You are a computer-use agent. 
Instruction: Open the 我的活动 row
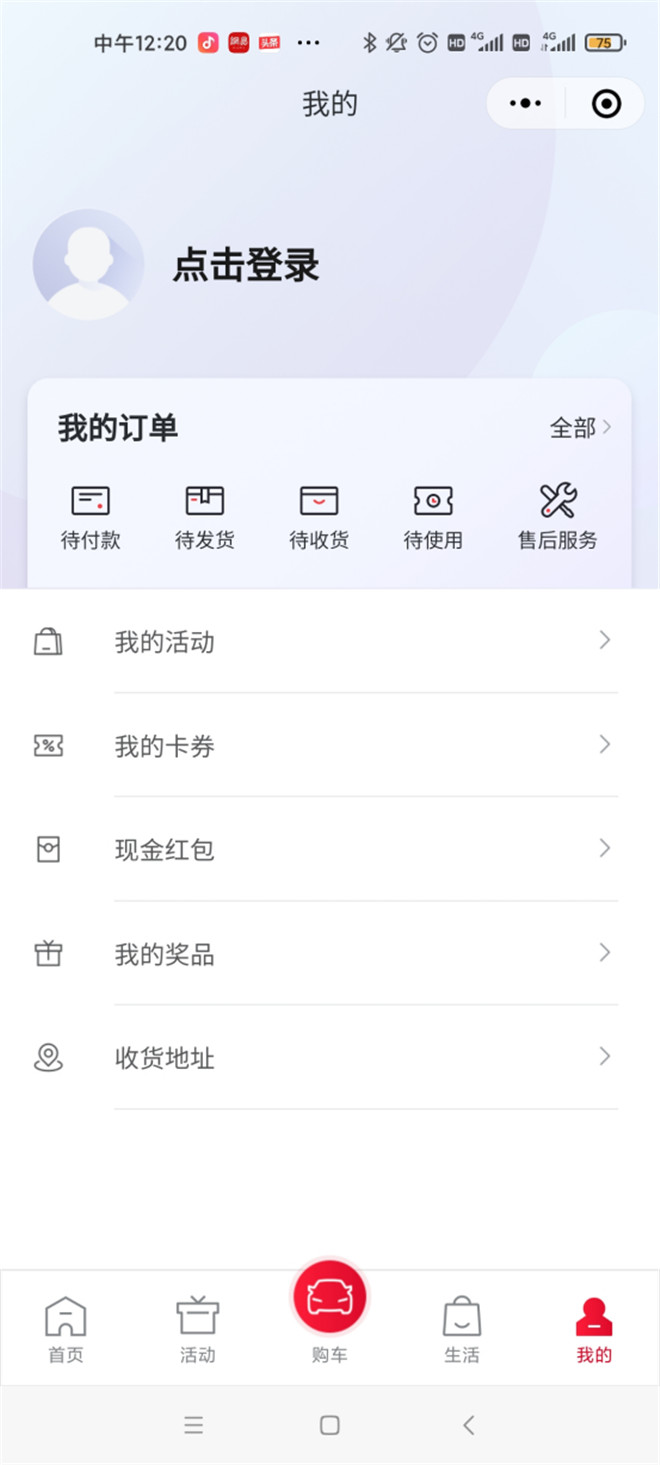click(x=330, y=641)
